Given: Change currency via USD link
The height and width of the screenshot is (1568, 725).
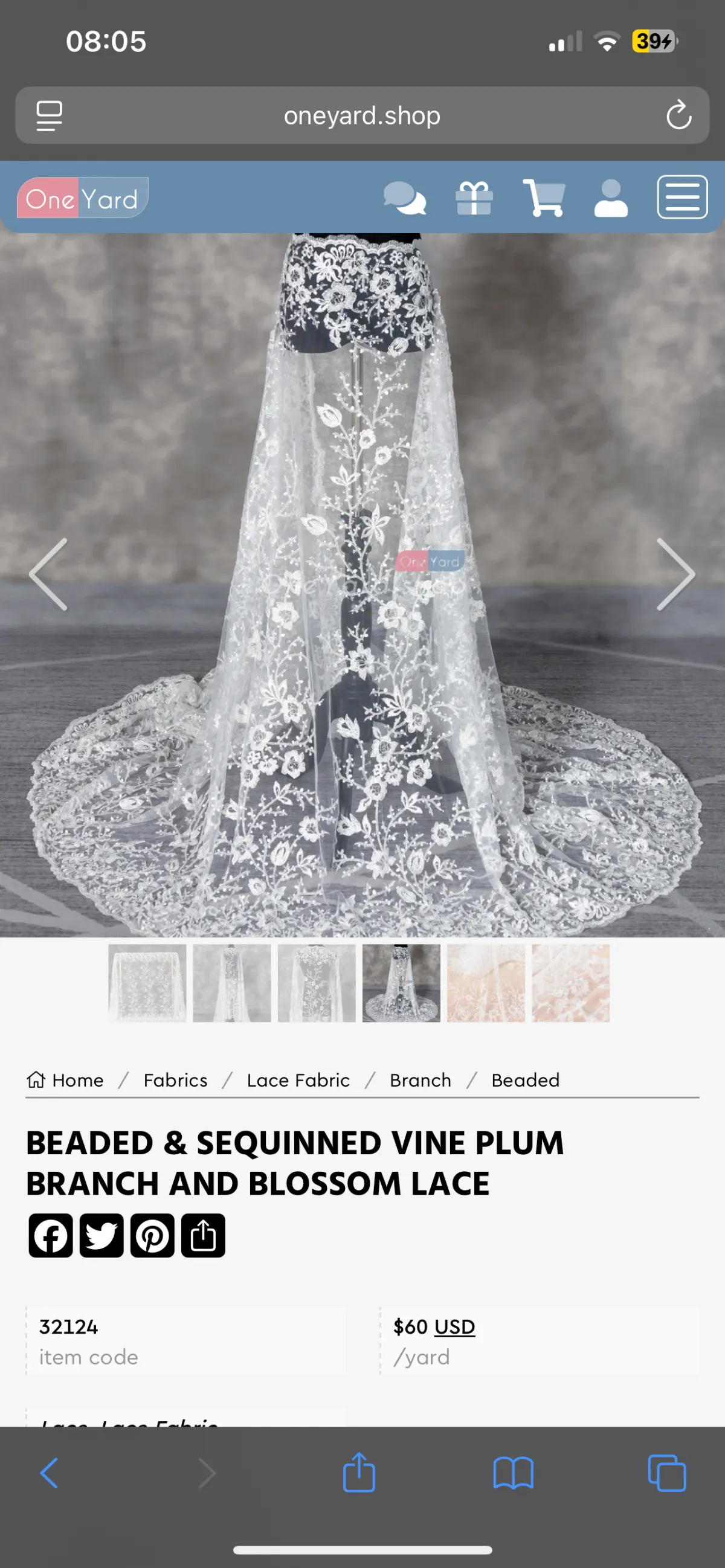Looking at the screenshot, I should 454,1327.
